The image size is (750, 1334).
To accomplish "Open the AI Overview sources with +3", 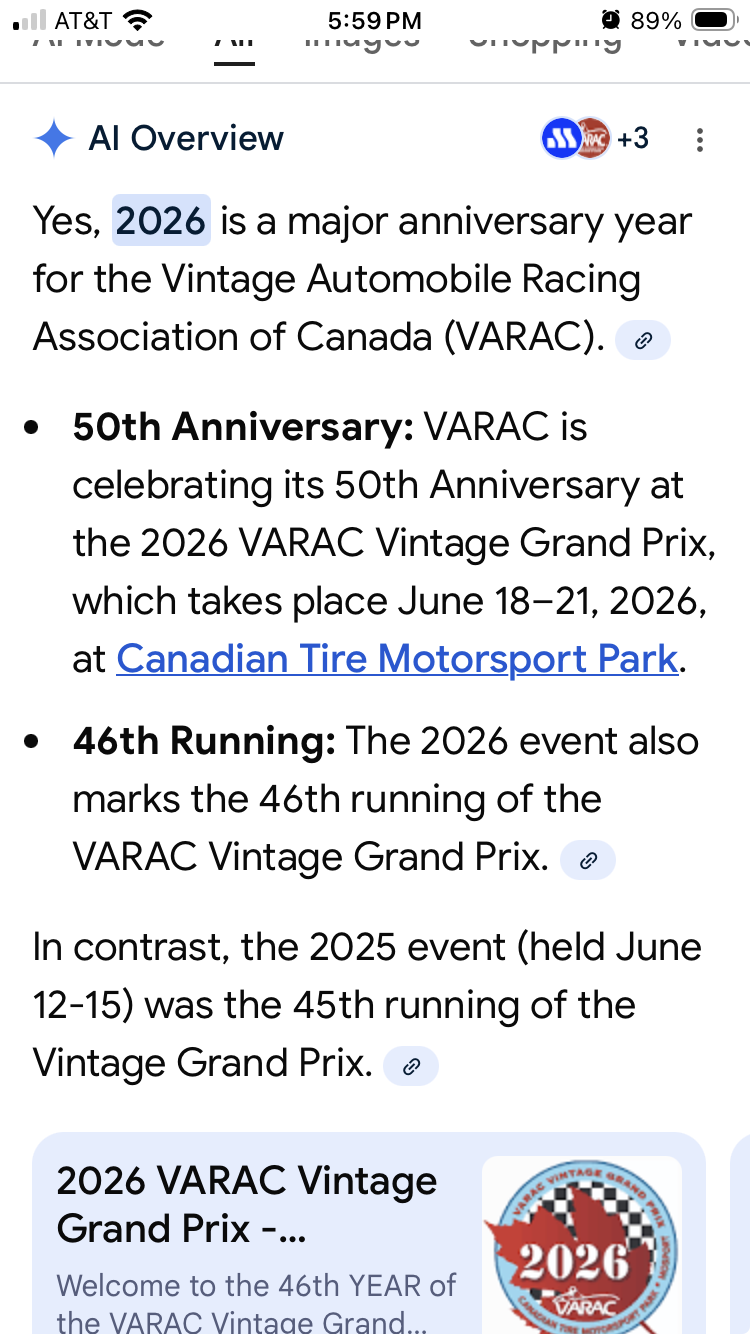I will [x=596, y=138].
